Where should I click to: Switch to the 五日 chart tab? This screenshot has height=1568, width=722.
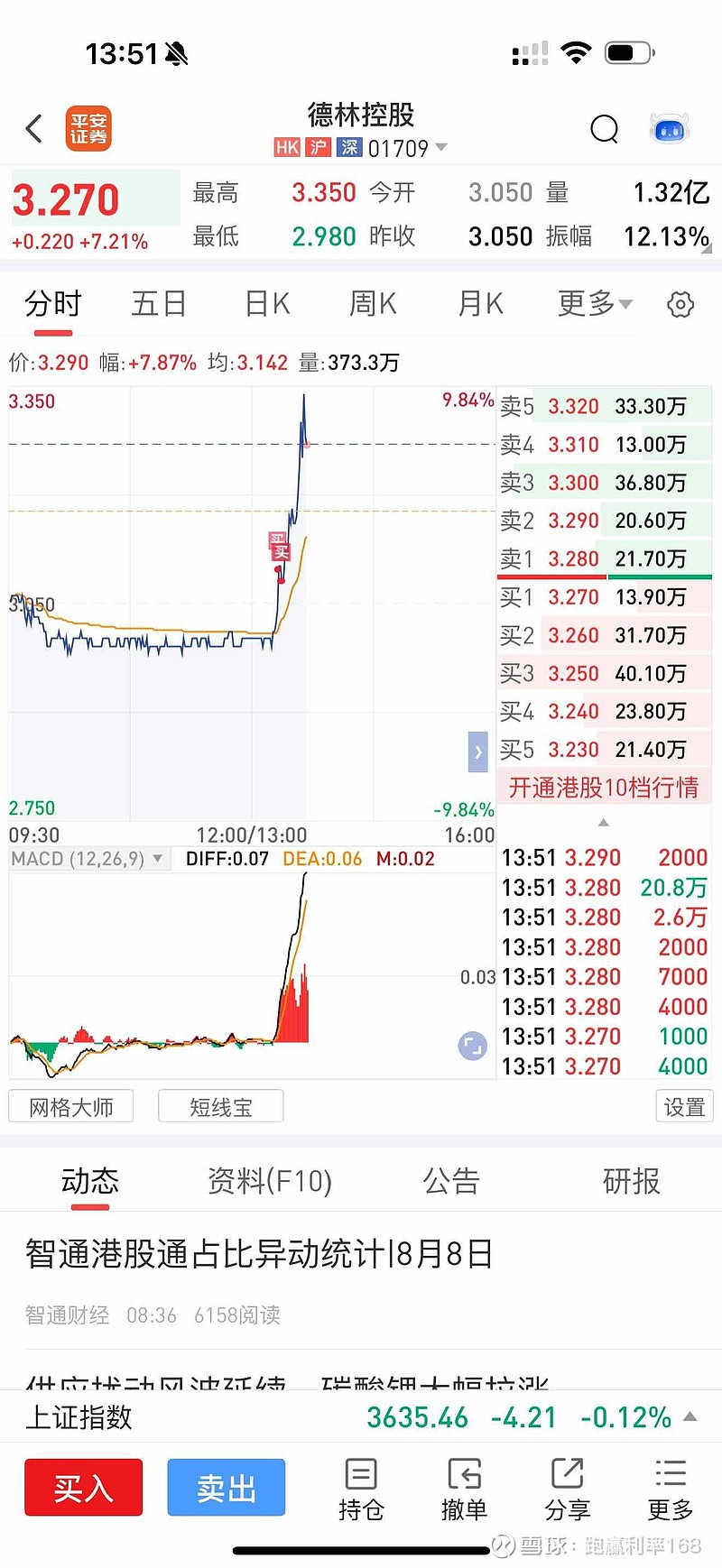pyautogui.click(x=159, y=304)
